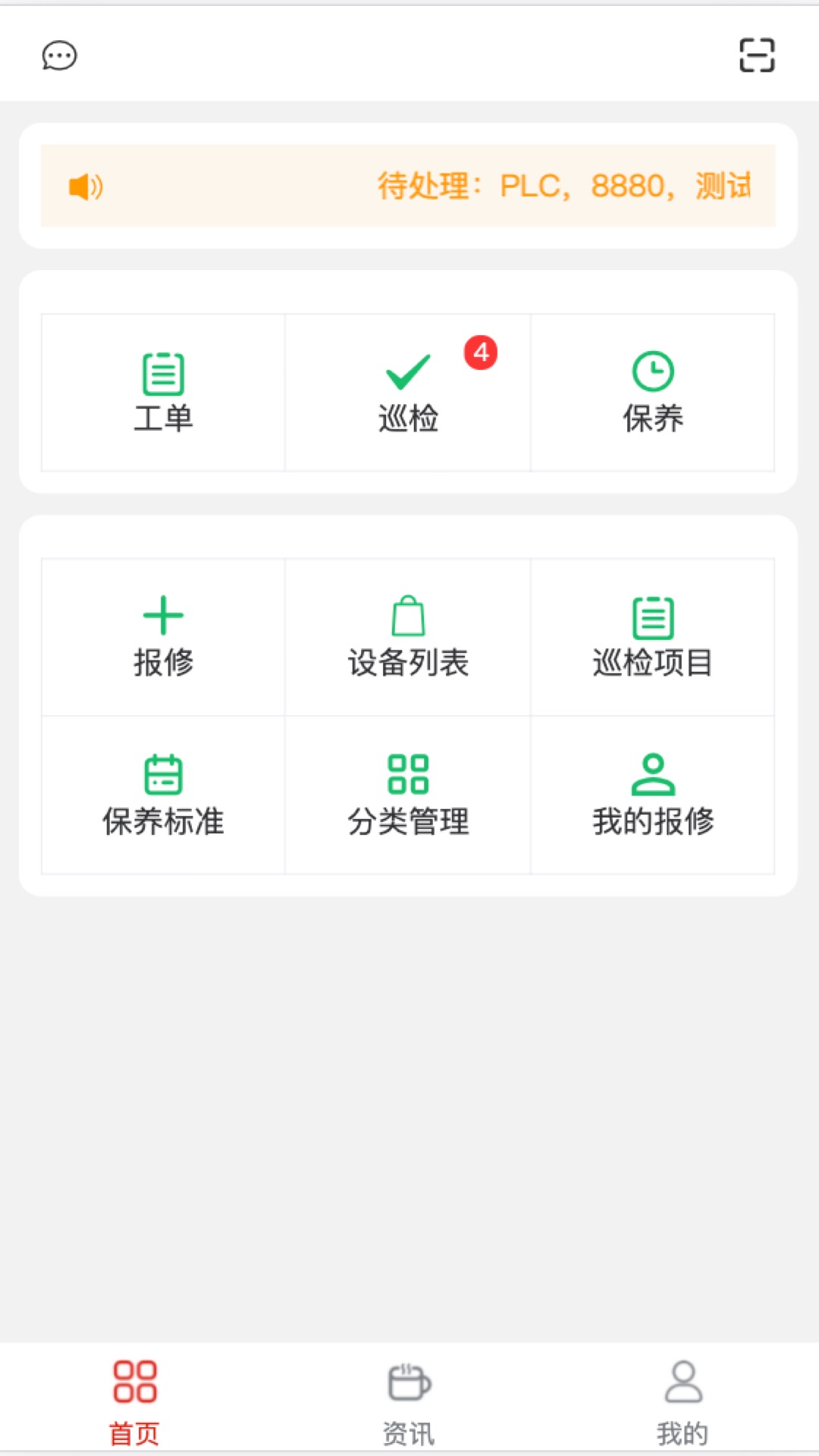
Task: Open the pending 待处理 notice banner
Action: [408, 186]
